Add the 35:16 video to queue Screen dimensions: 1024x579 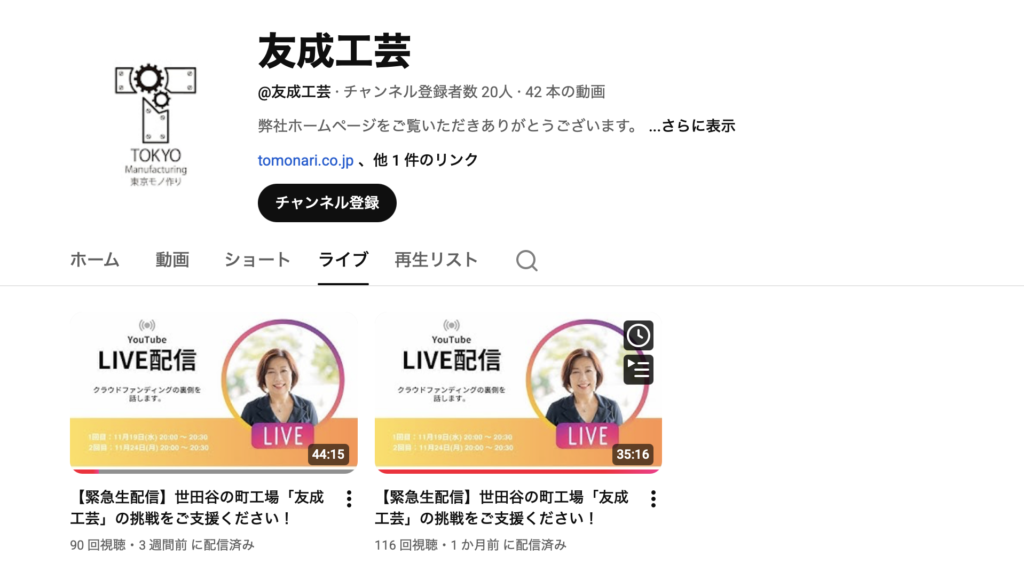point(638,369)
